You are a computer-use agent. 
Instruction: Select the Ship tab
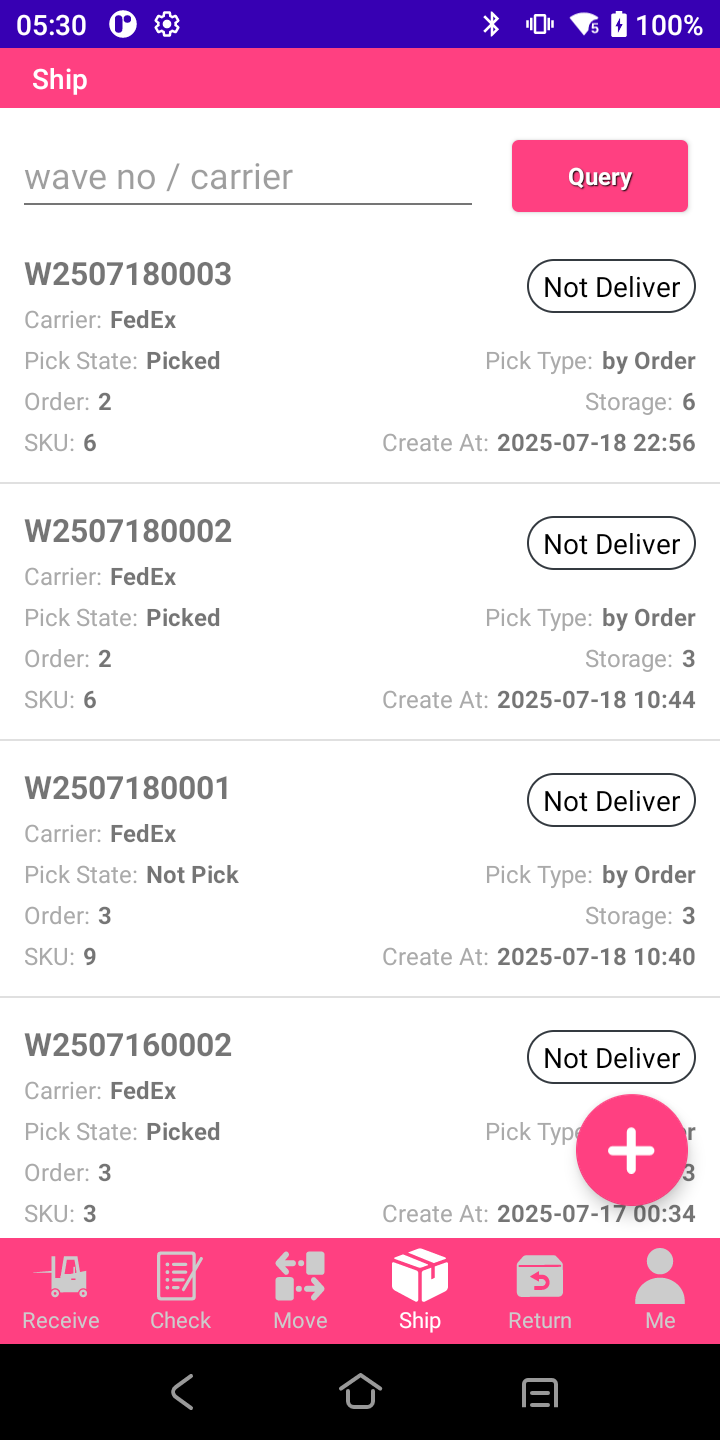[420, 1291]
